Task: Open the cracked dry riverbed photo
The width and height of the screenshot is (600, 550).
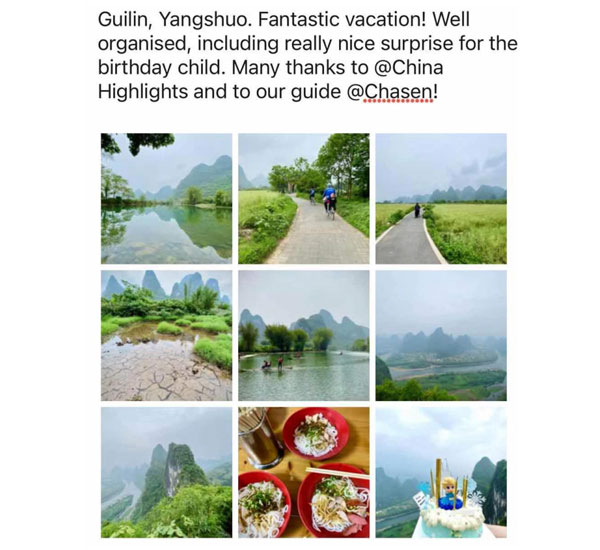Action: coord(166,335)
